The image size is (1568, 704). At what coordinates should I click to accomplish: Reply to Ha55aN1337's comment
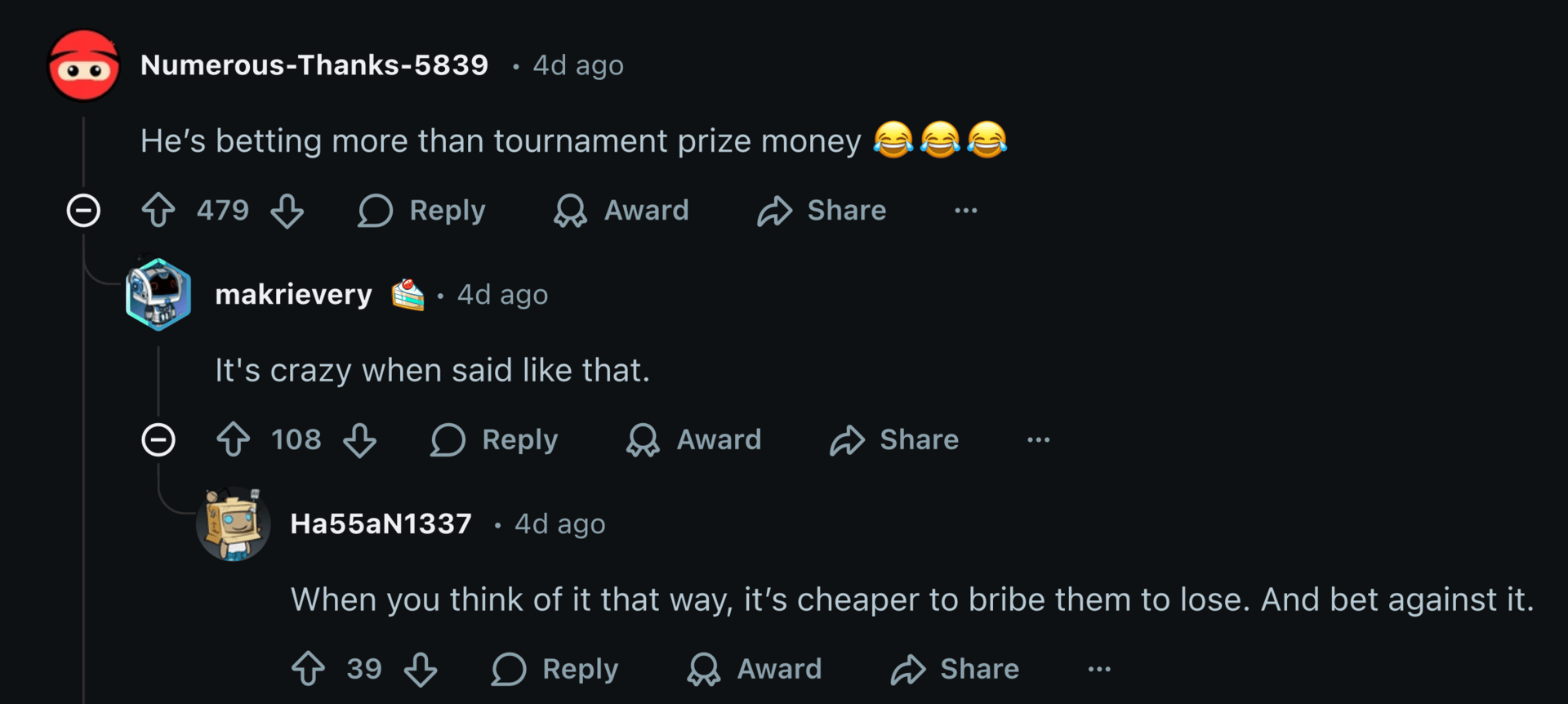coord(555,670)
